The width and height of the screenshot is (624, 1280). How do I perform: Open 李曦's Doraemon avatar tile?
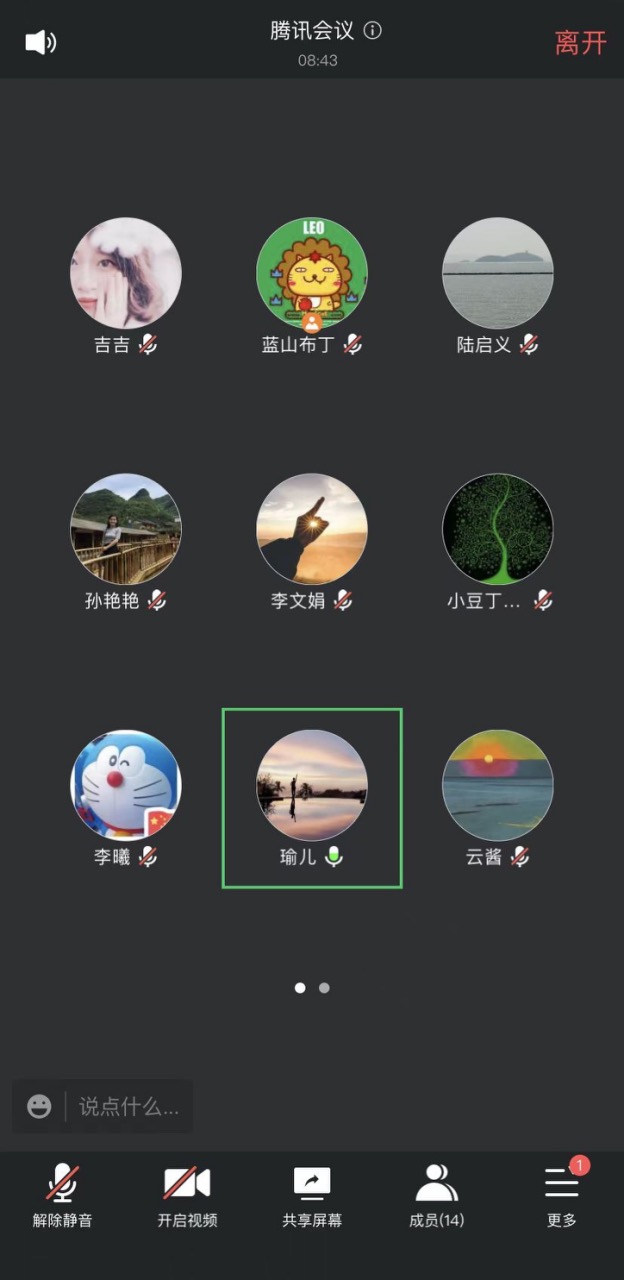(x=126, y=785)
